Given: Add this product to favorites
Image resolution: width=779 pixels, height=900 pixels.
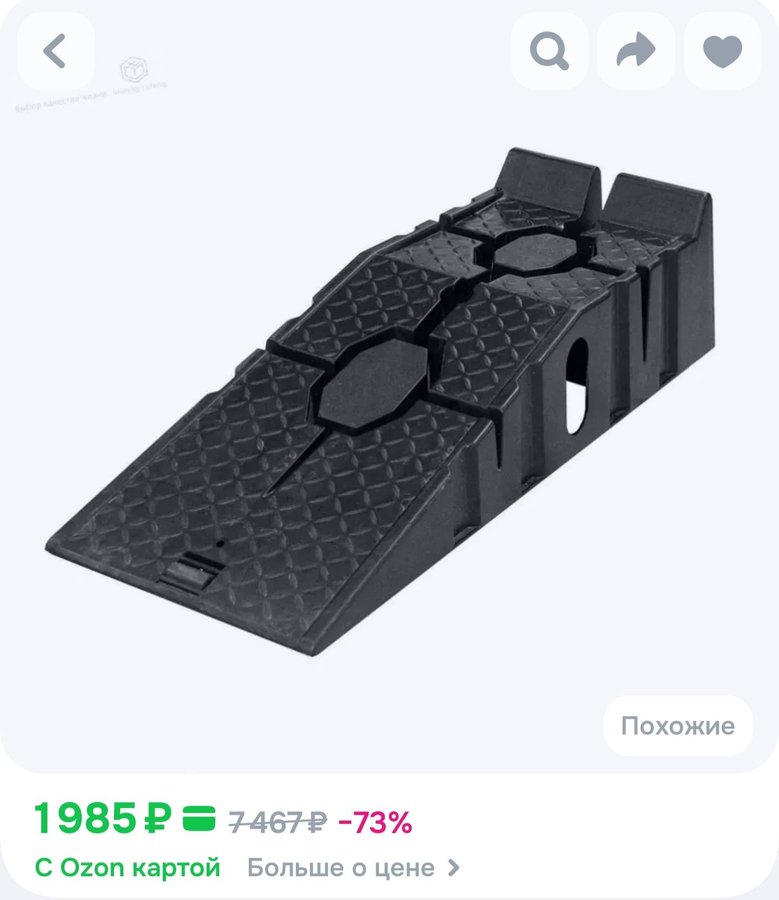Looking at the screenshot, I should coord(721,51).
